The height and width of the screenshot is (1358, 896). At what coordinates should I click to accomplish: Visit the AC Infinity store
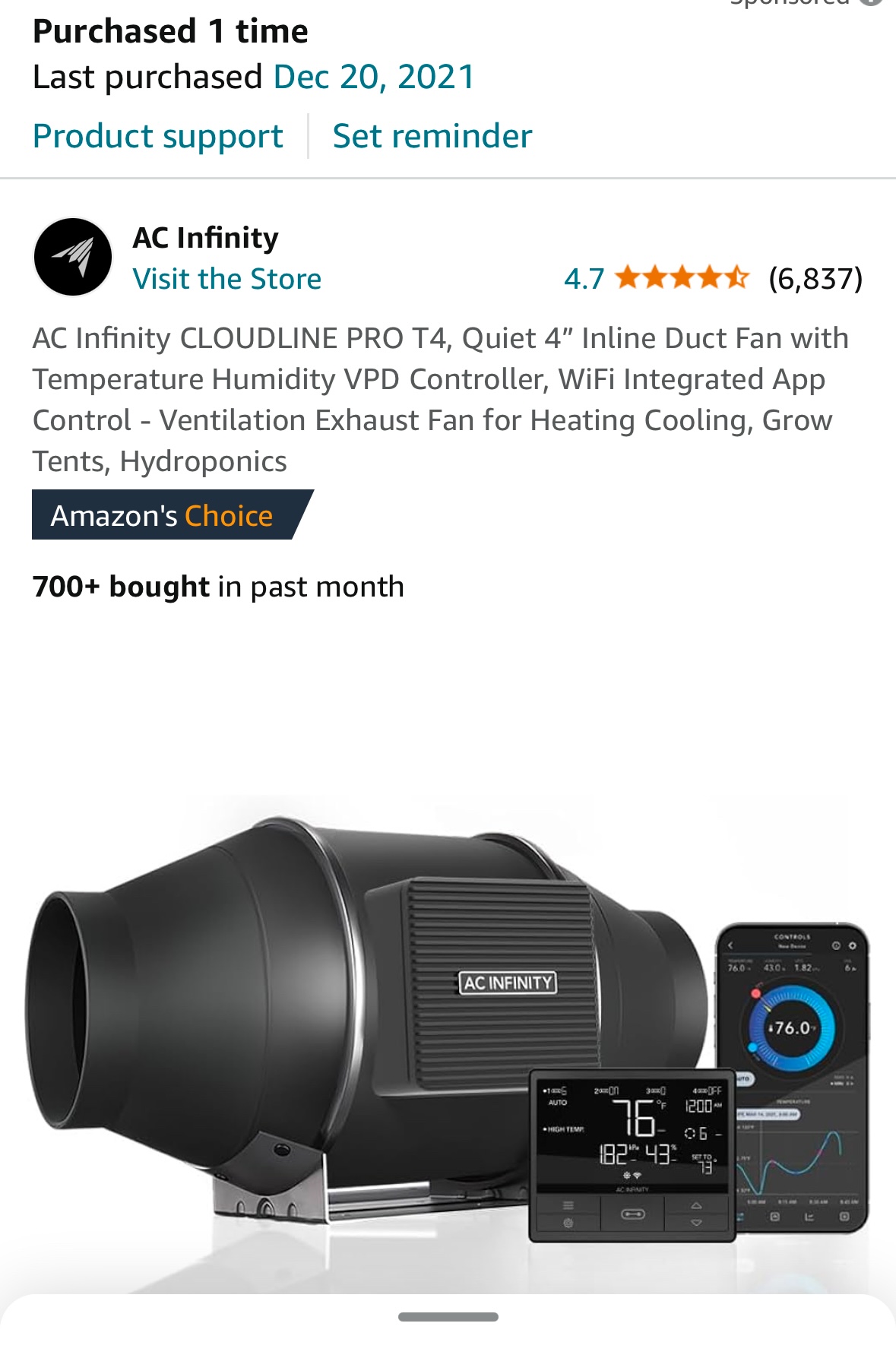pyautogui.click(x=226, y=279)
